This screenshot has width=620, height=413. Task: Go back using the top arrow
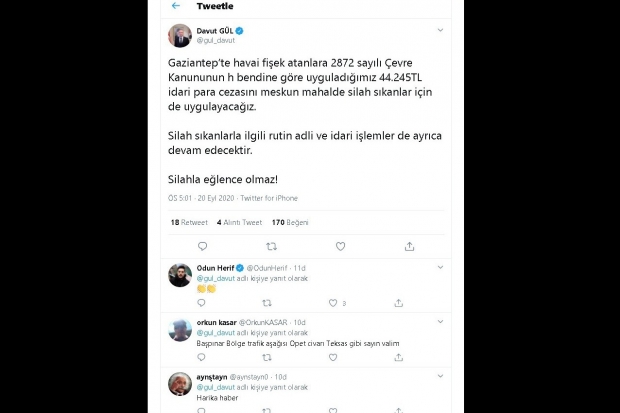coord(176,6)
